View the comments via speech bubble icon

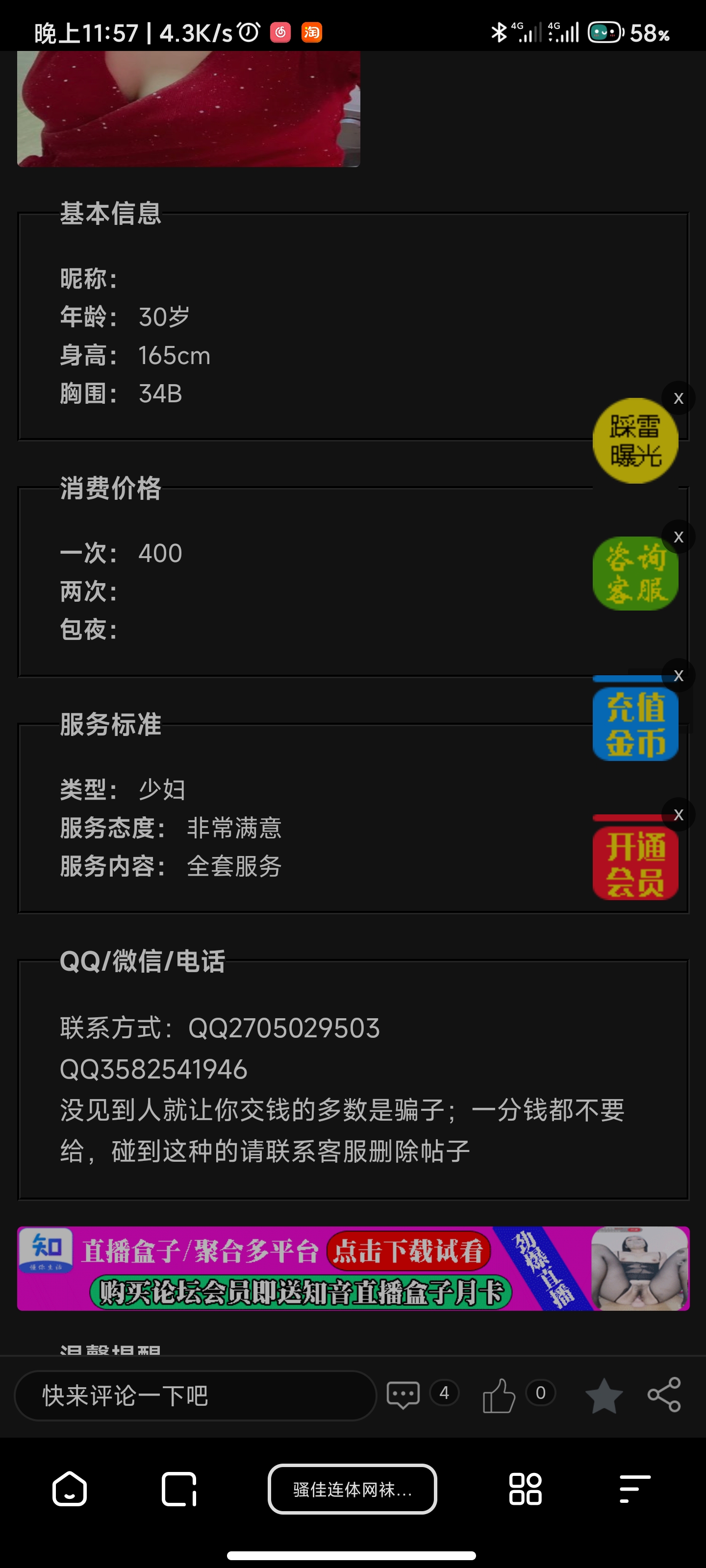tap(403, 1395)
